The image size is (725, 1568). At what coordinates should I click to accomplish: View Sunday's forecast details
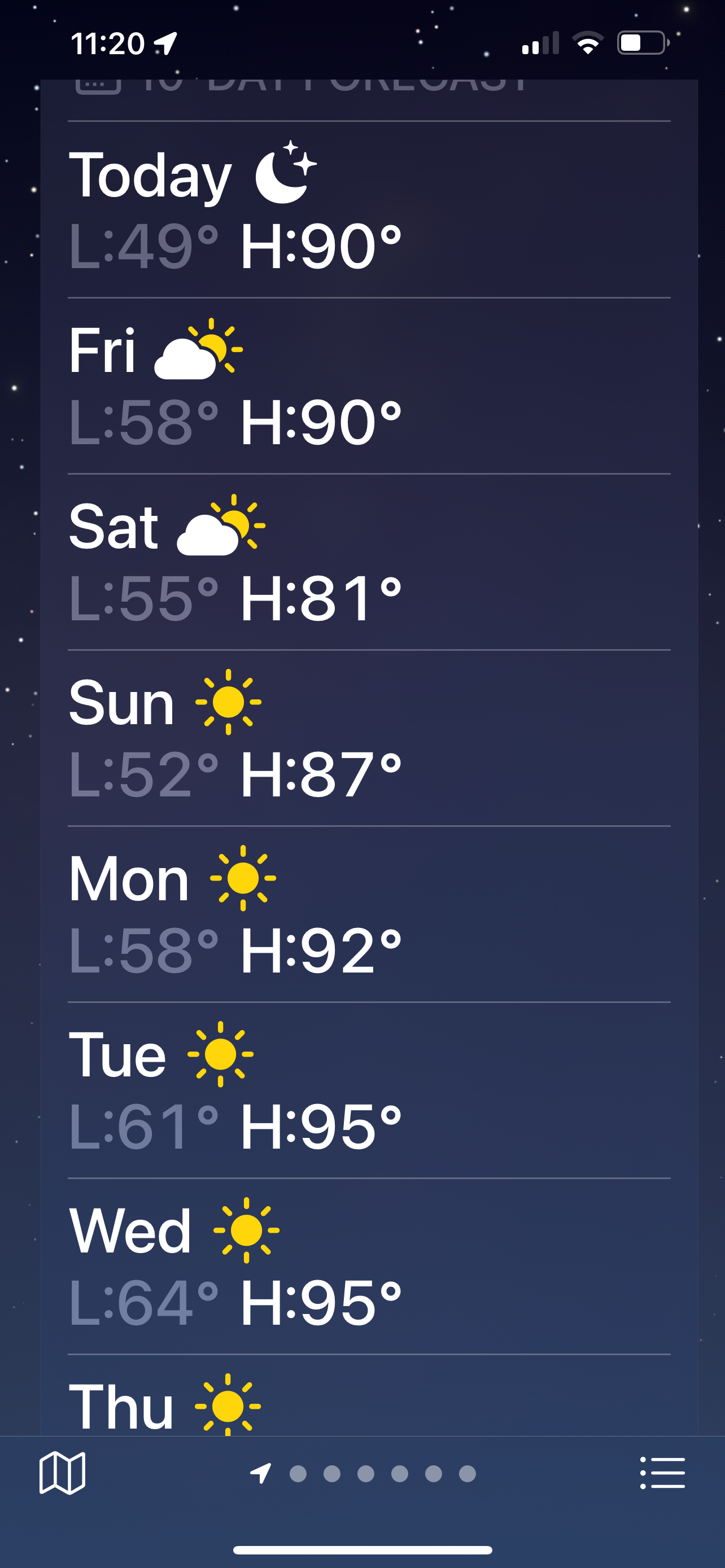[369, 738]
